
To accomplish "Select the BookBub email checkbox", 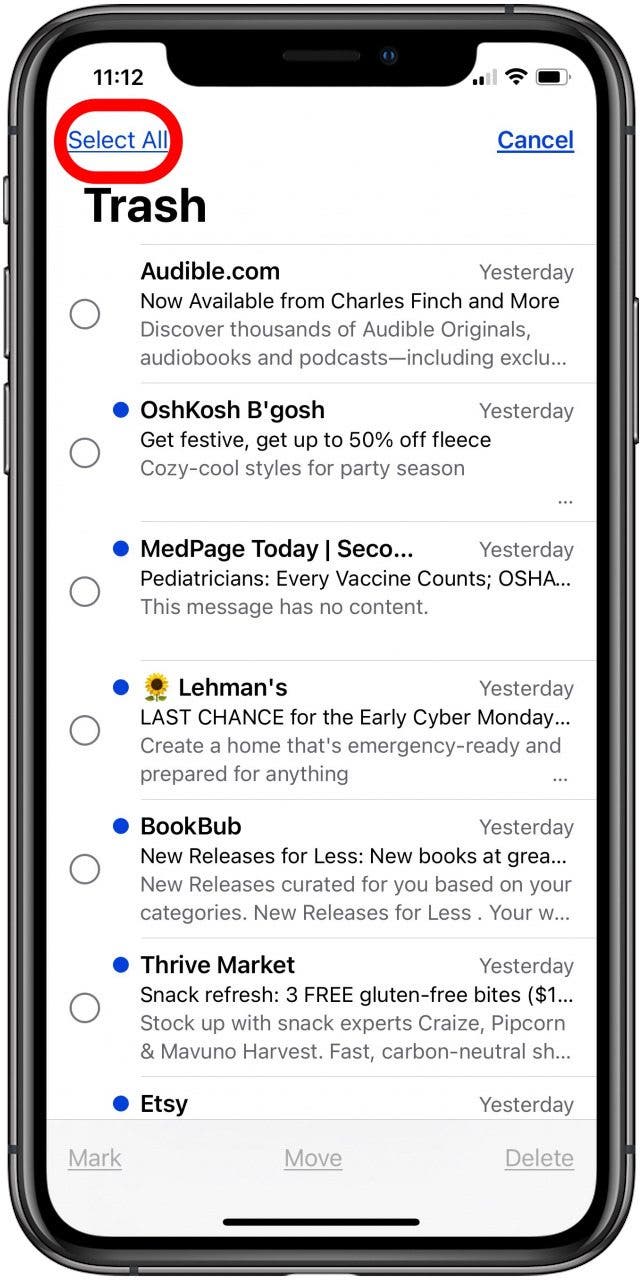I will pos(85,869).
